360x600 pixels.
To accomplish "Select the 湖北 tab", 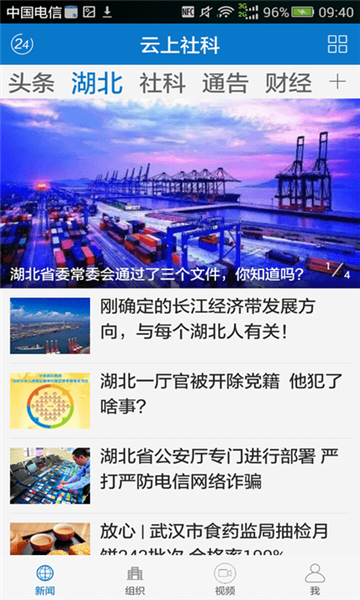I will pyautogui.click(x=97, y=83).
